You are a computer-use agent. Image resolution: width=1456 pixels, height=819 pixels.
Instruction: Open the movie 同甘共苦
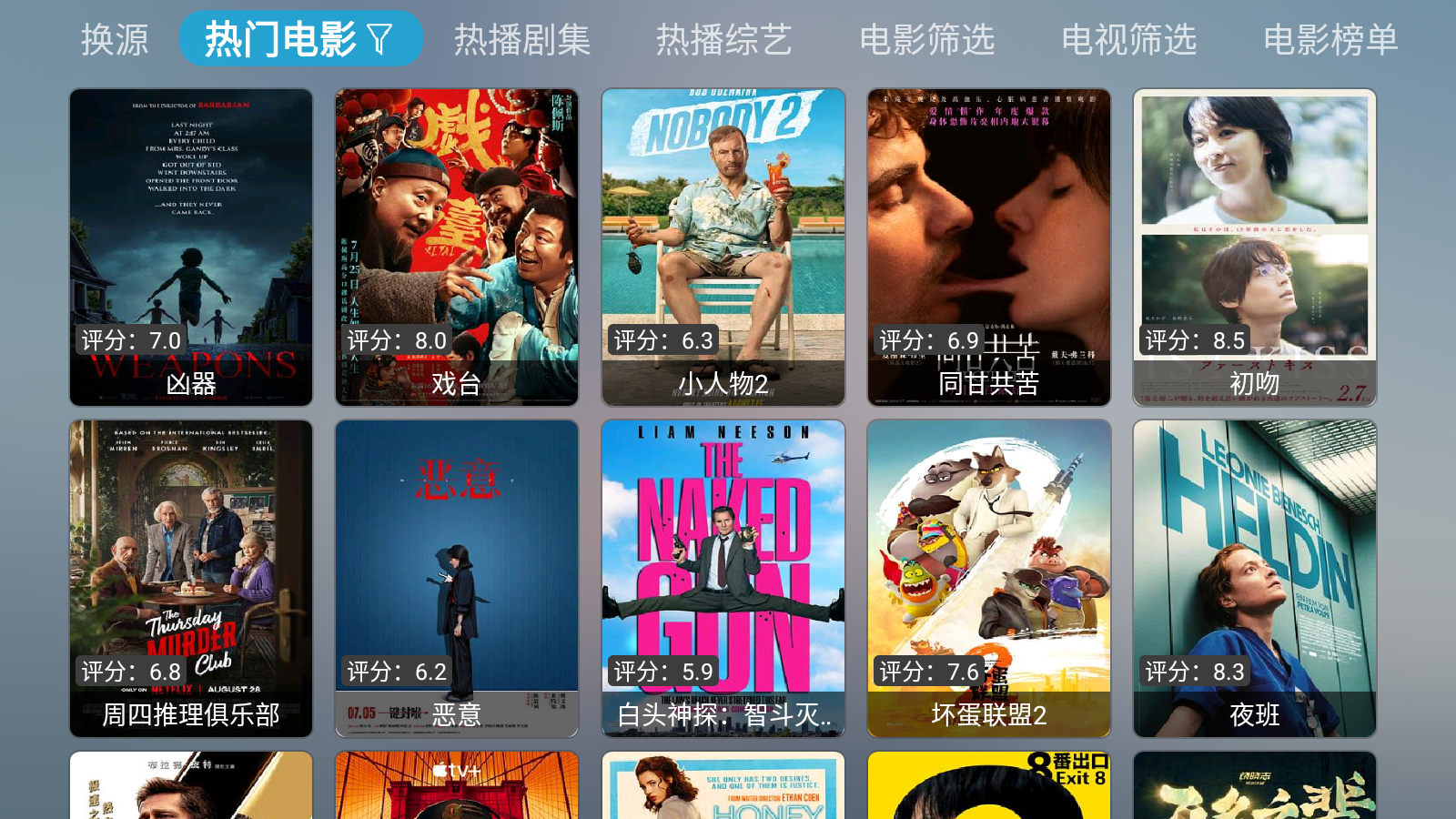pyautogui.click(x=989, y=247)
